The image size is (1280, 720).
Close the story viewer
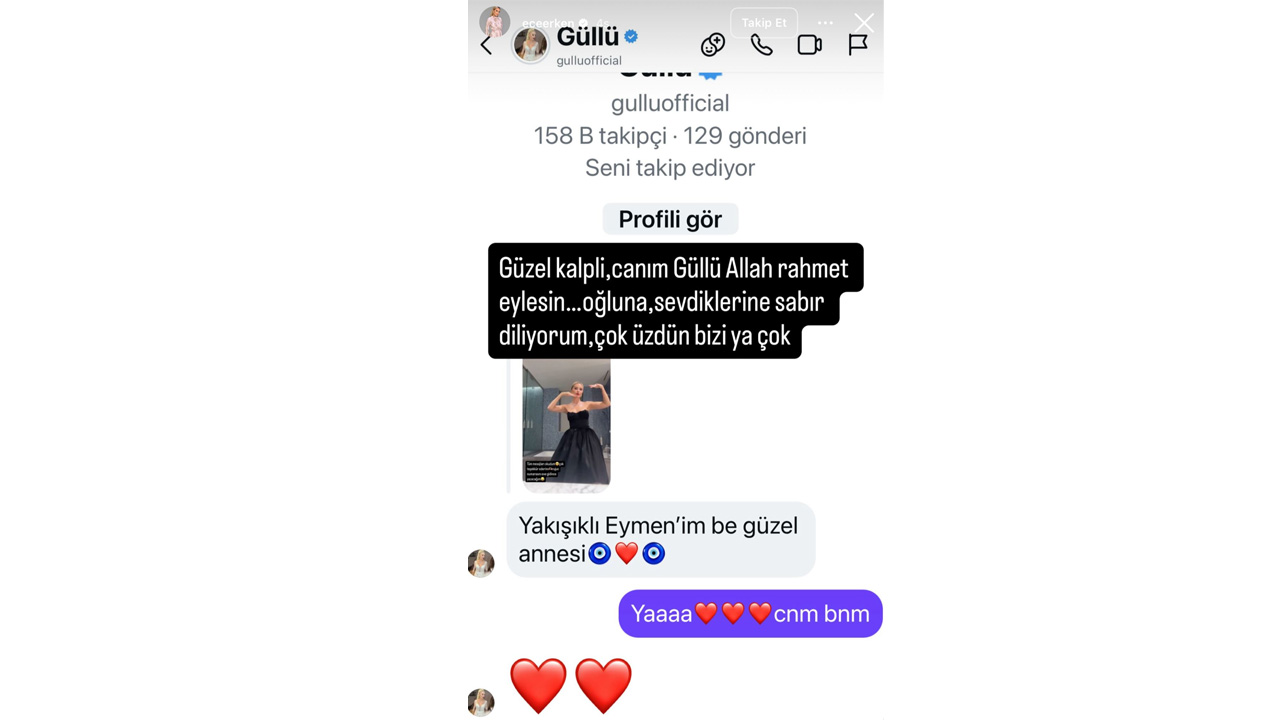pyautogui.click(x=864, y=22)
